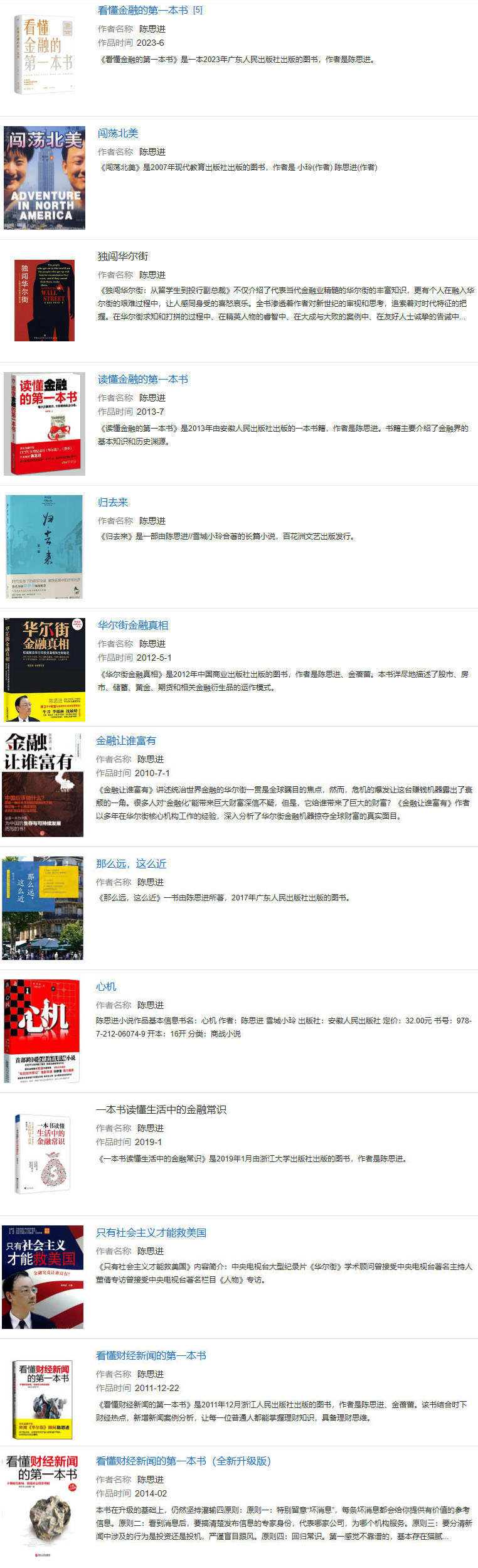Screen dimensions: 478x1568
Task: Open the 读懂金融的第一本书 title link
Action: click(x=142, y=380)
